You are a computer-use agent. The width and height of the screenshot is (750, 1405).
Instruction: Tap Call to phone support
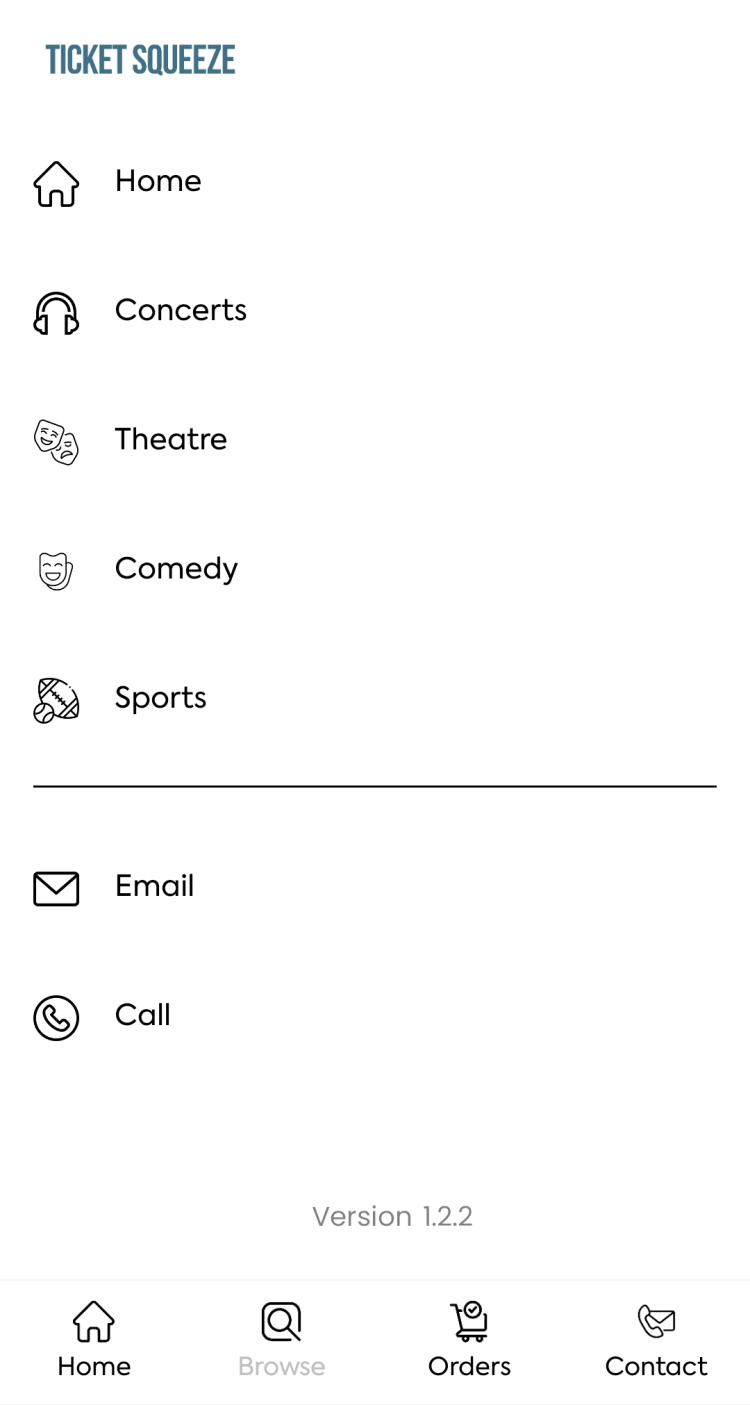coord(142,1015)
